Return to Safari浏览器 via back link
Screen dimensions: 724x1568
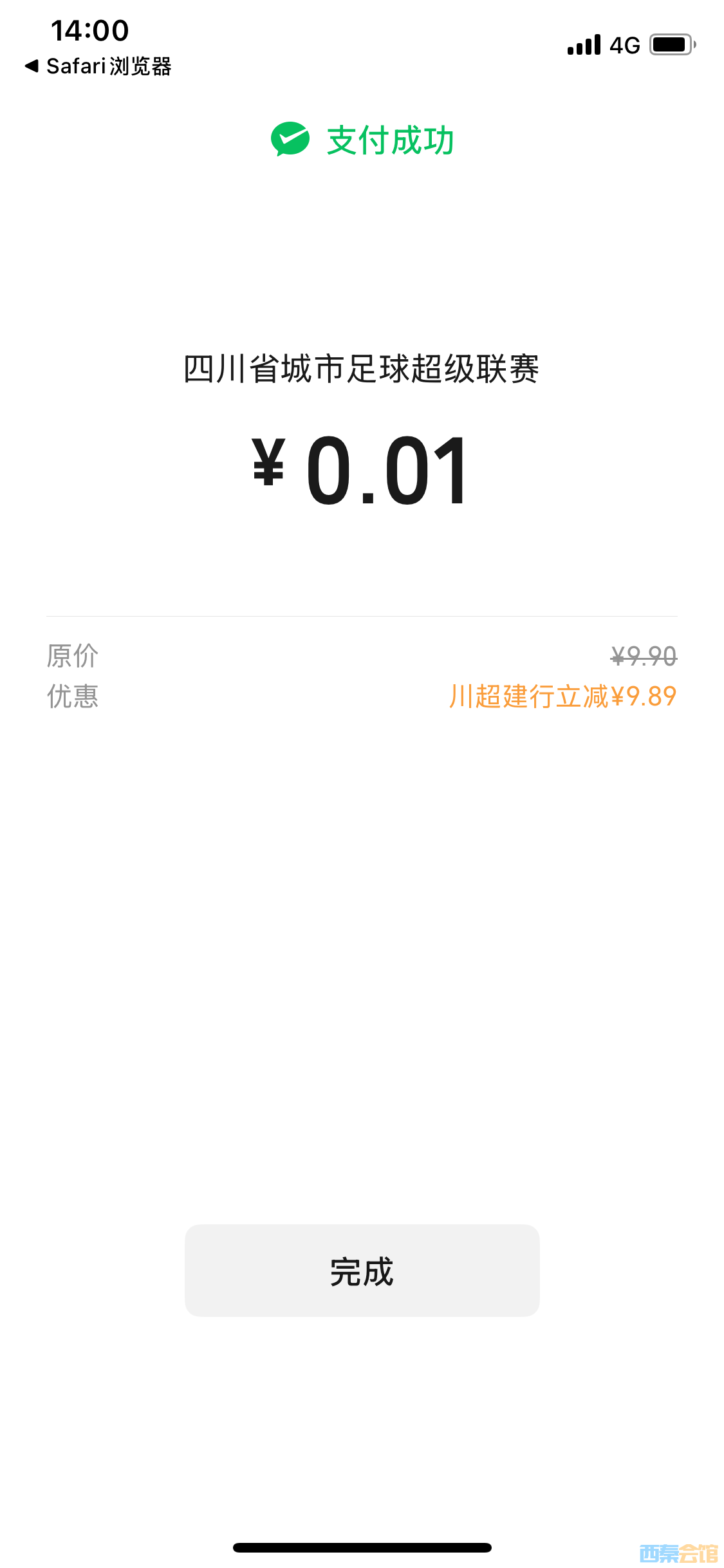[98, 66]
